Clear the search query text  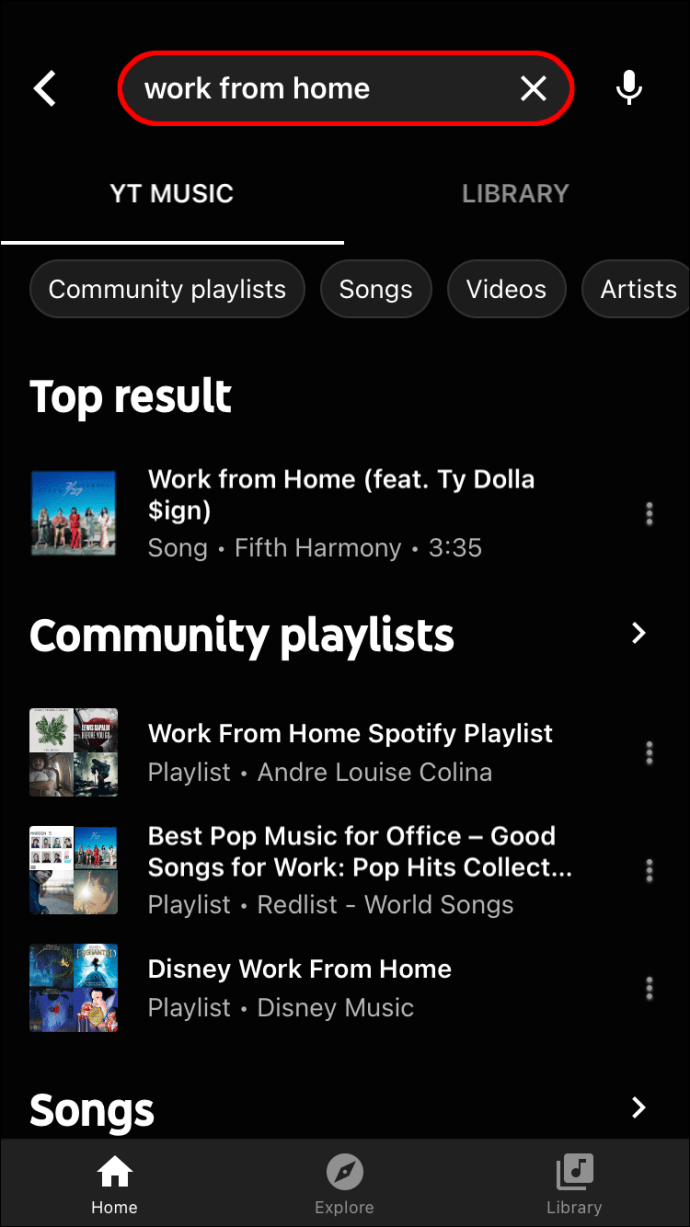[534, 89]
